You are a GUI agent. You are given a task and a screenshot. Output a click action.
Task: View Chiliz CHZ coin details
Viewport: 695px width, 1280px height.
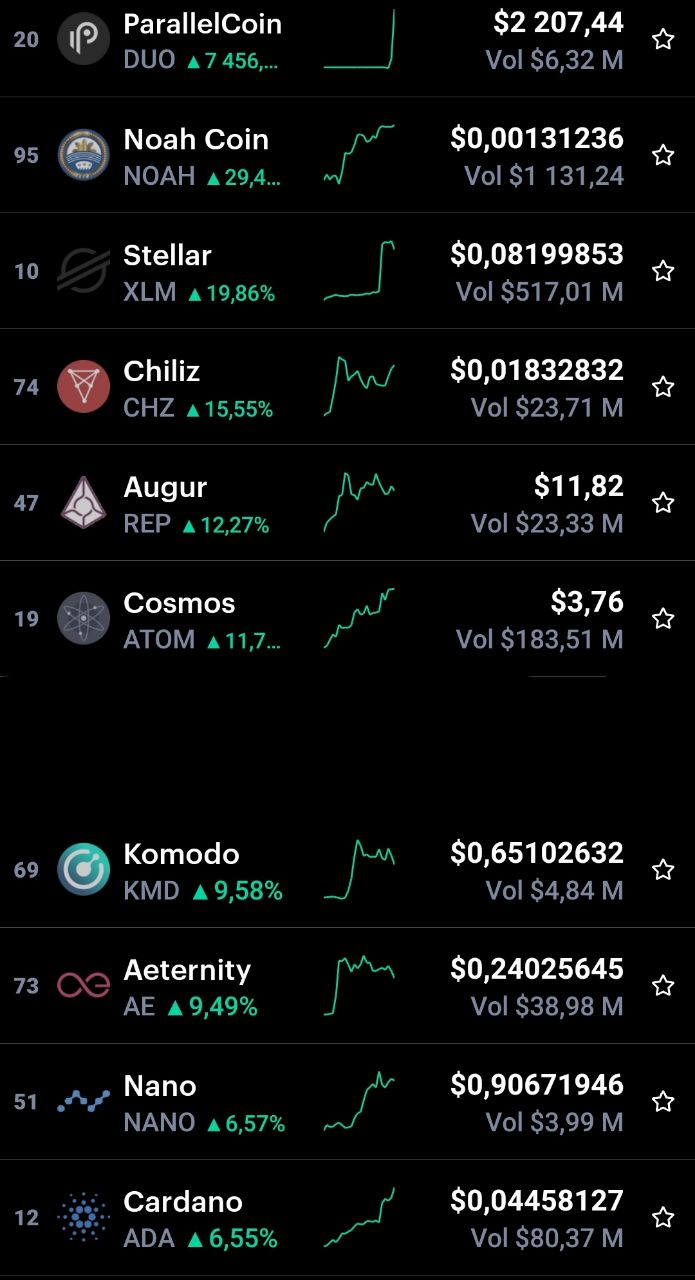click(x=347, y=387)
